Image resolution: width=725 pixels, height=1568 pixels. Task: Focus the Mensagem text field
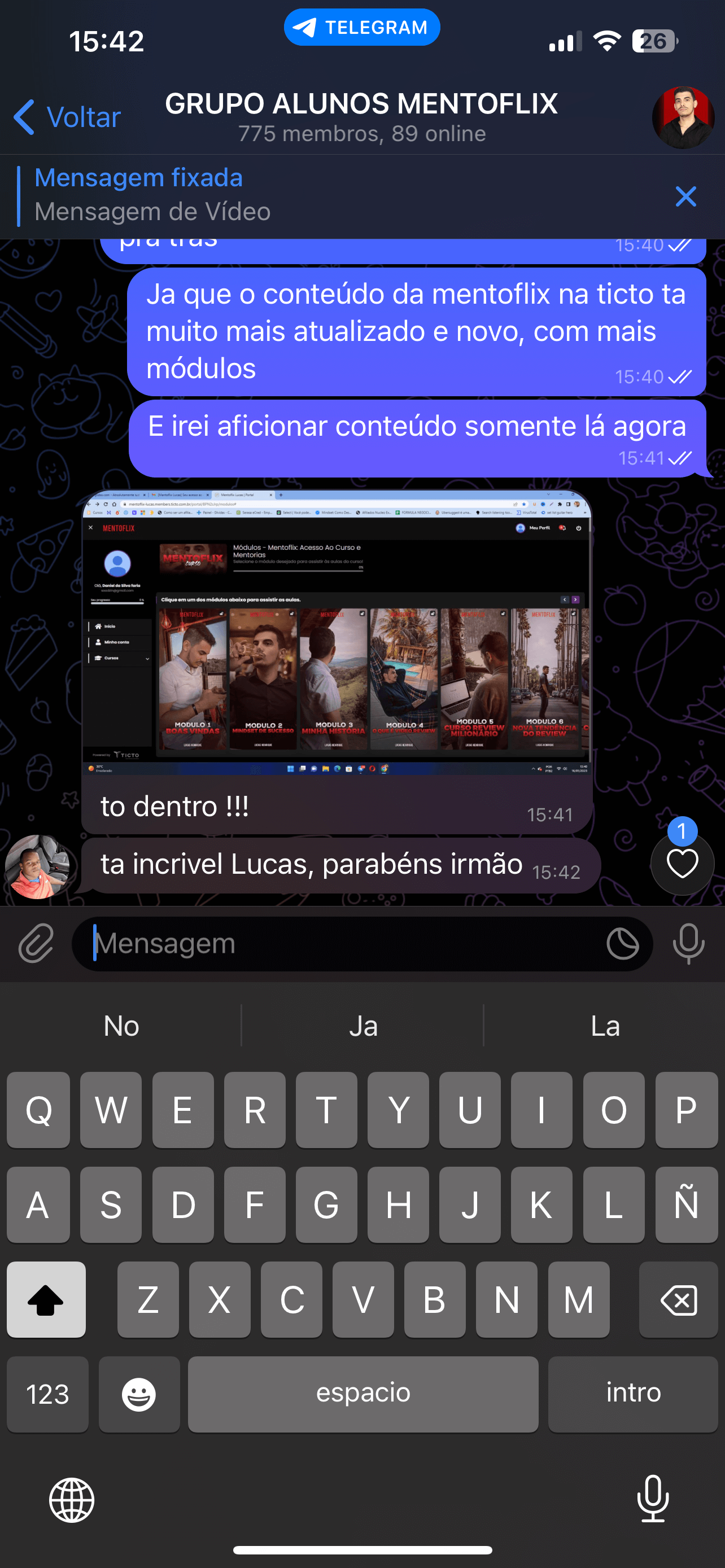[x=341, y=944]
